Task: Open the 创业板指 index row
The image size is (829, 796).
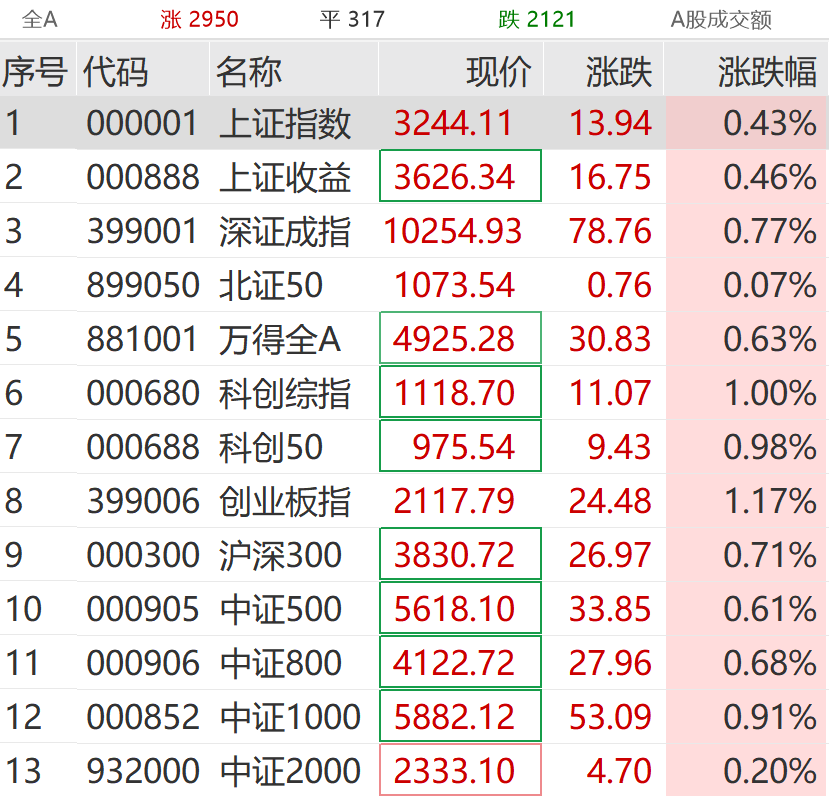Action: 285,502
